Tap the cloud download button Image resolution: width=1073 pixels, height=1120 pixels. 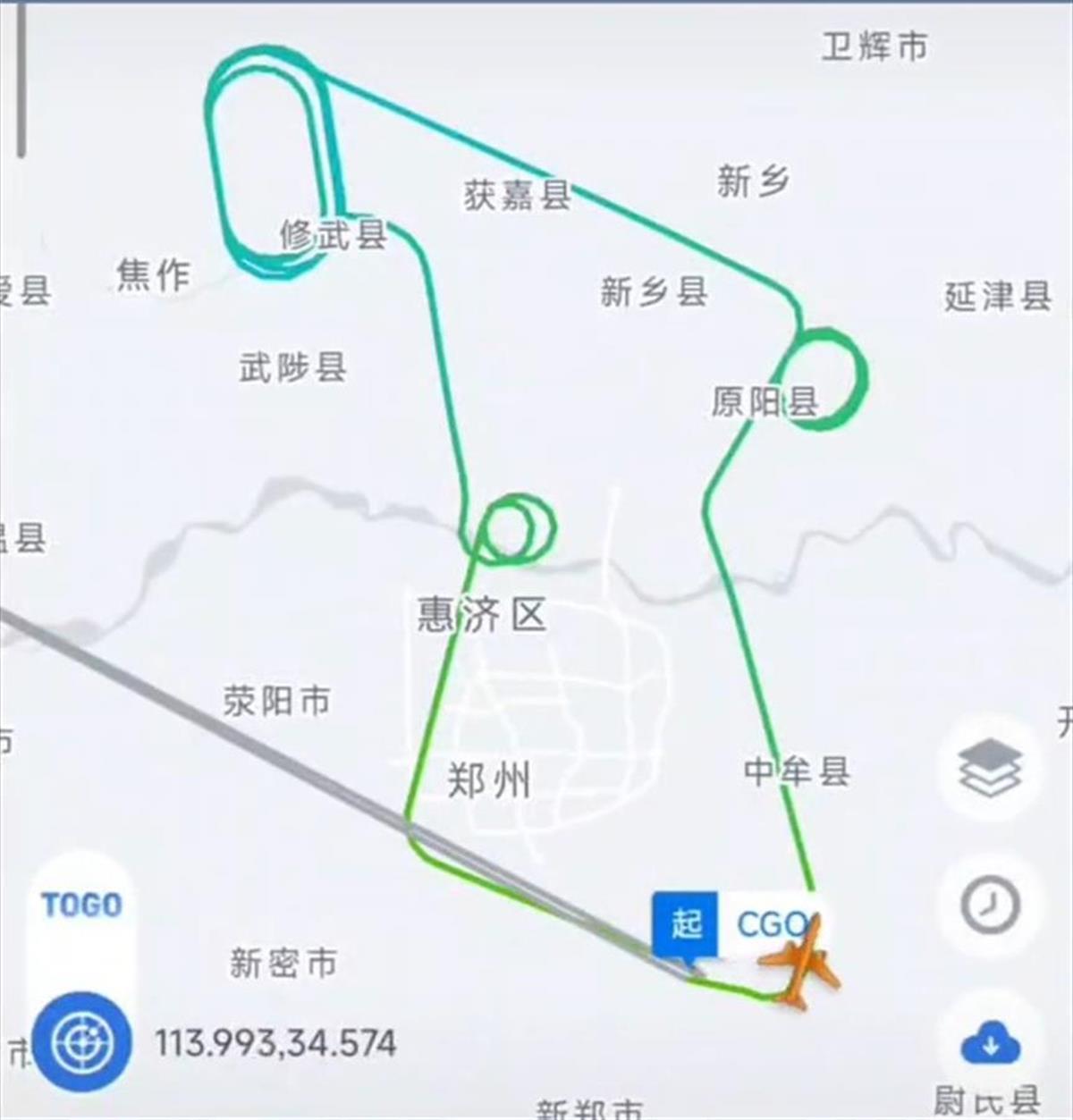click(x=989, y=1042)
